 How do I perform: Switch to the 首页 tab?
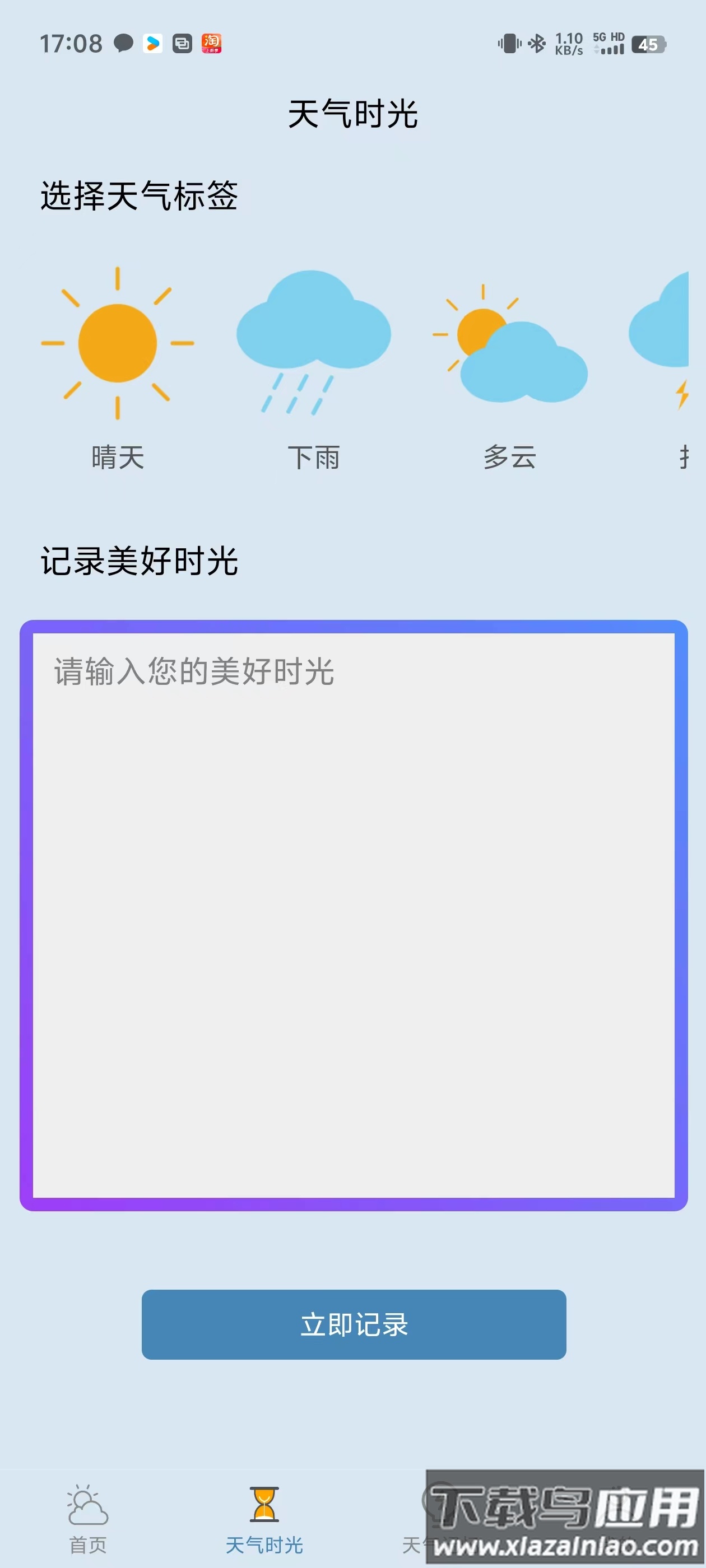click(88, 1518)
